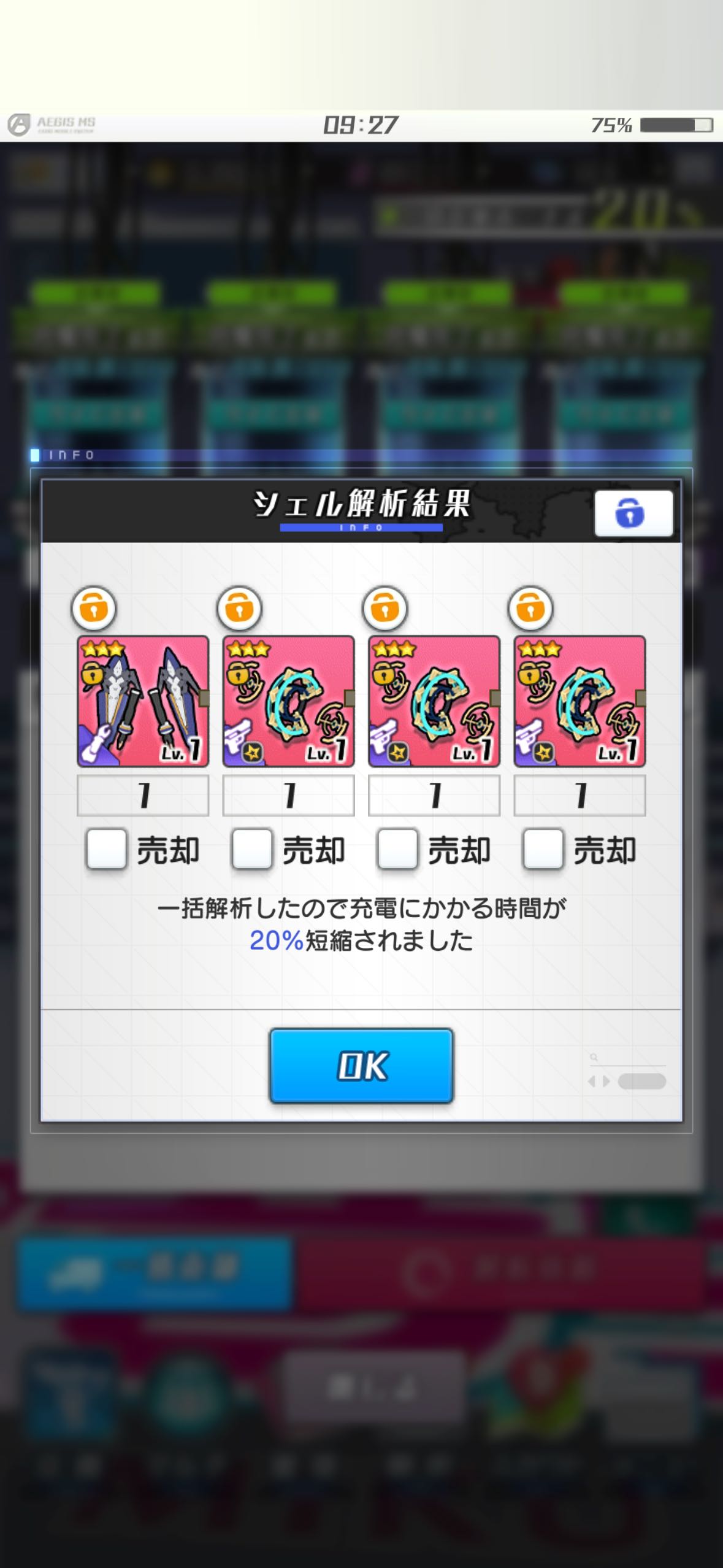Toggle the lock above the second item
Viewport: 723px width, 1568px height.
(239, 609)
